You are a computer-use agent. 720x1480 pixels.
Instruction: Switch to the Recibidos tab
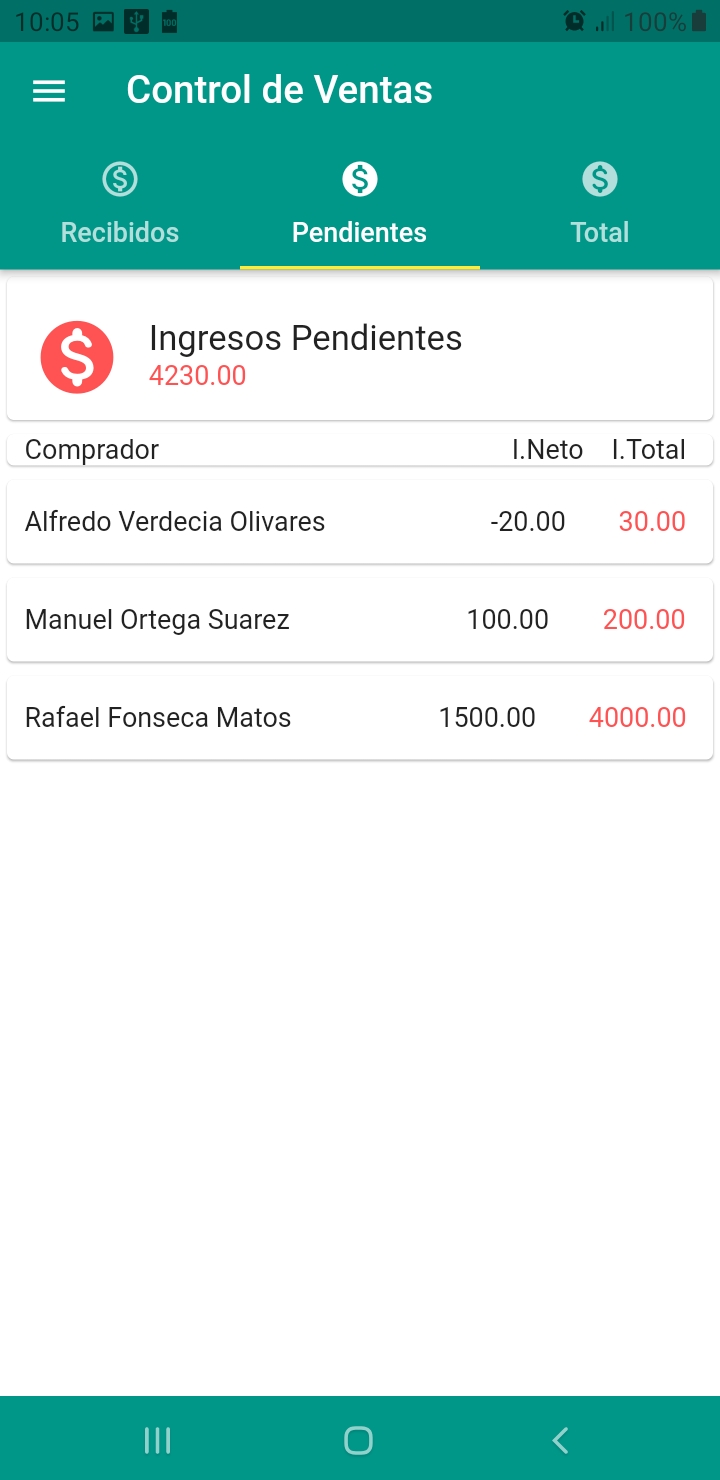[x=120, y=206]
